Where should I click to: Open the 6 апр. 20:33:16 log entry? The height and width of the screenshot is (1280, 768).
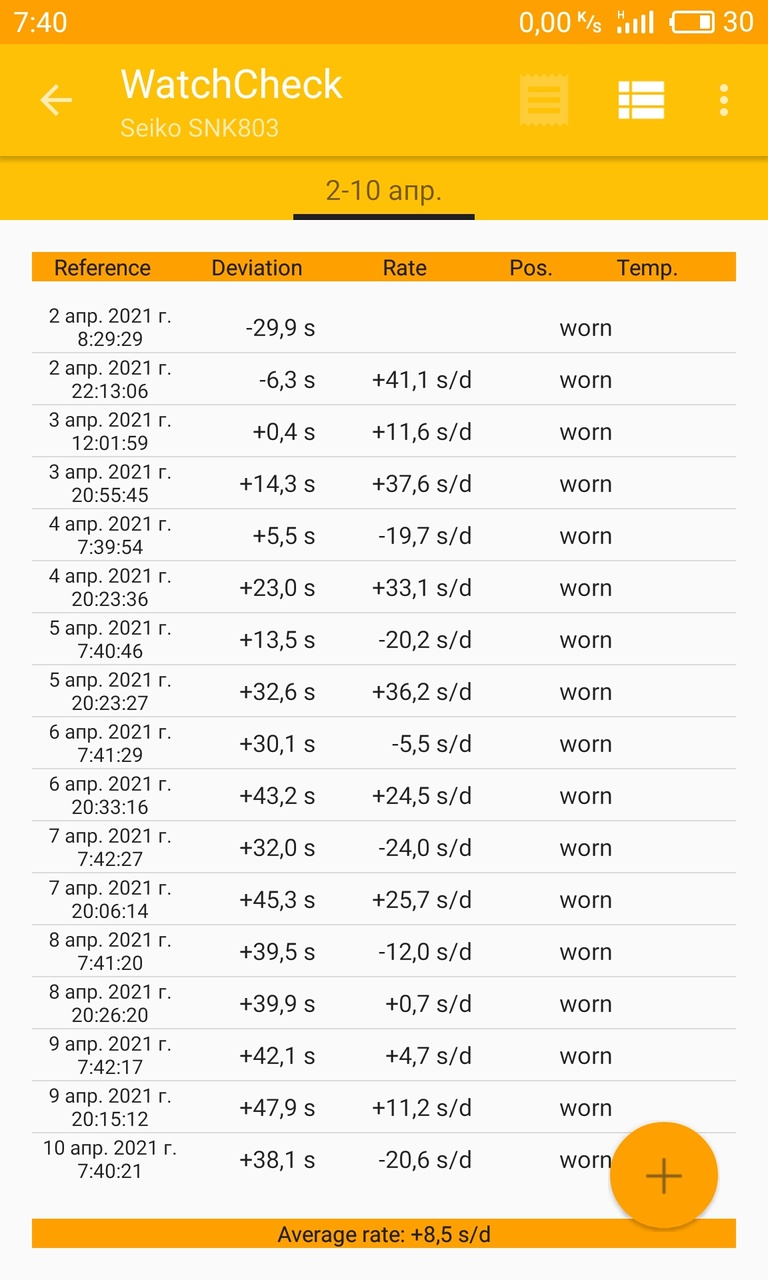[384, 795]
